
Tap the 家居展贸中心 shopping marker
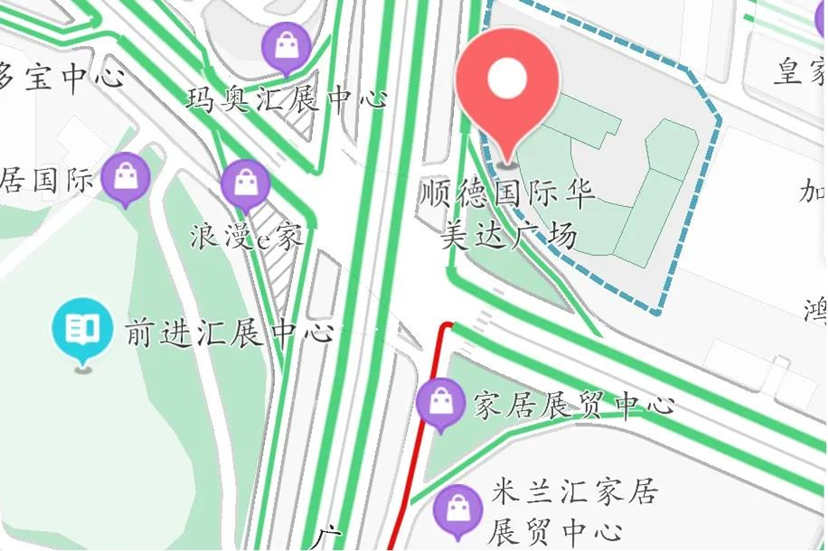[440, 403]
